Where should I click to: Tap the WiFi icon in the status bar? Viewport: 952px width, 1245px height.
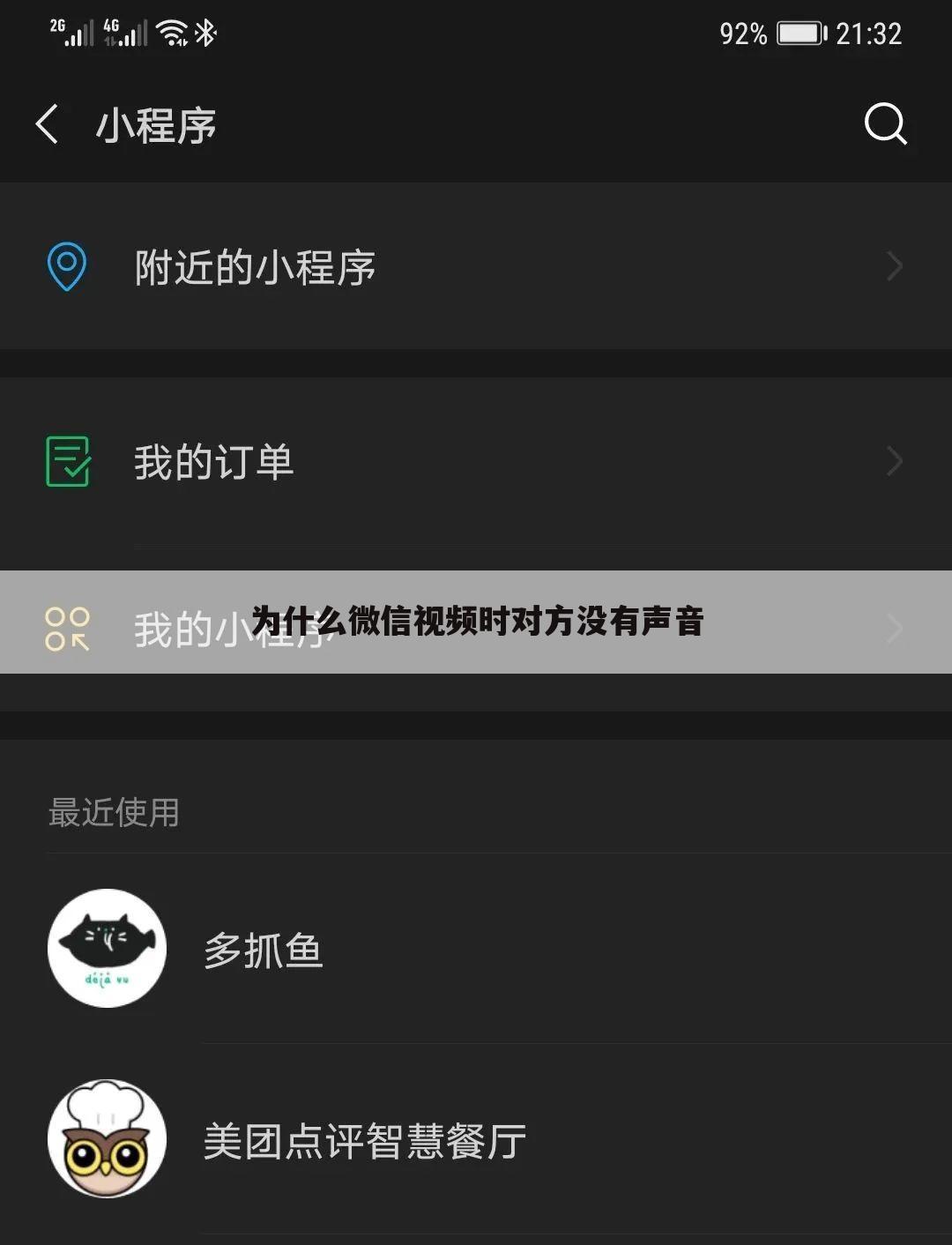[170, 34]
